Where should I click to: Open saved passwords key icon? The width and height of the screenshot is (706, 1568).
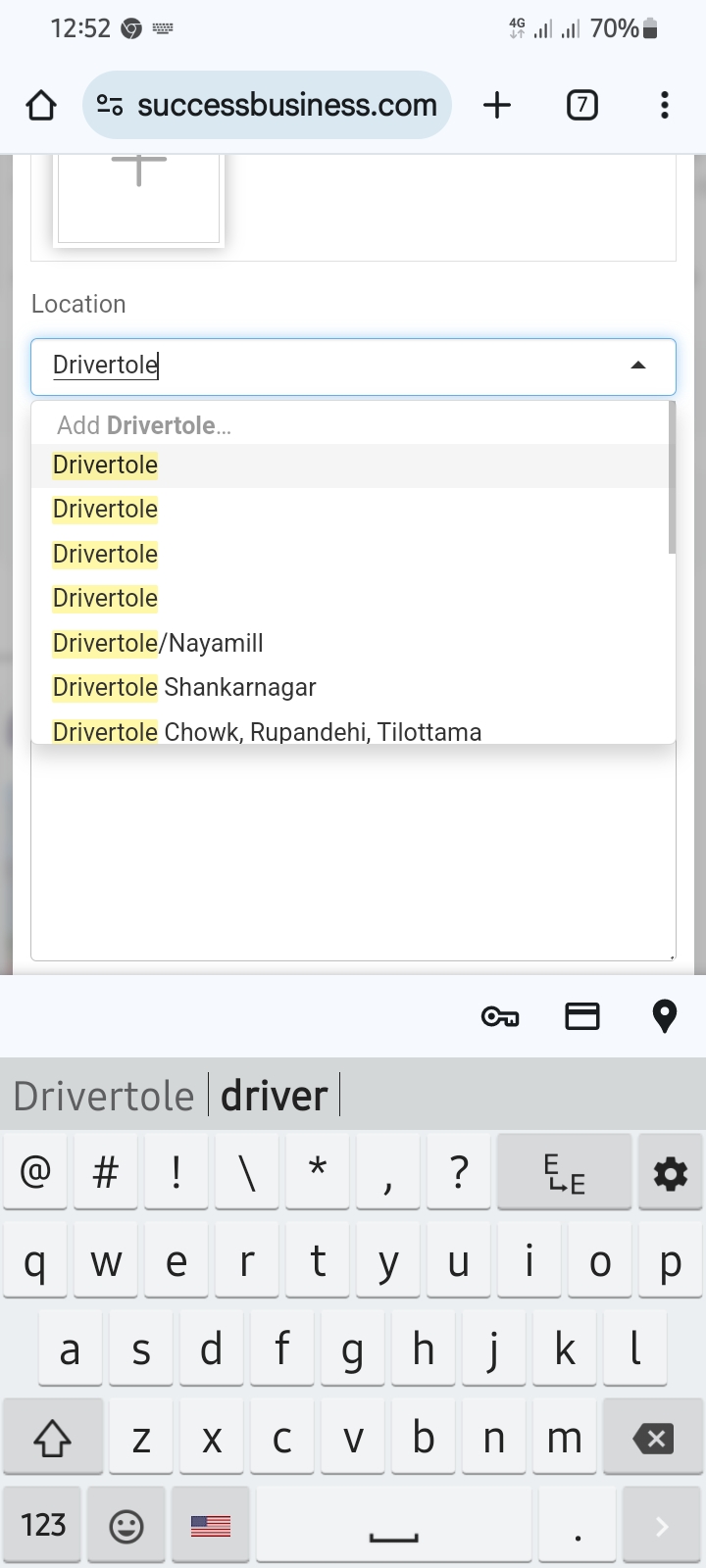coord(500,1017)
